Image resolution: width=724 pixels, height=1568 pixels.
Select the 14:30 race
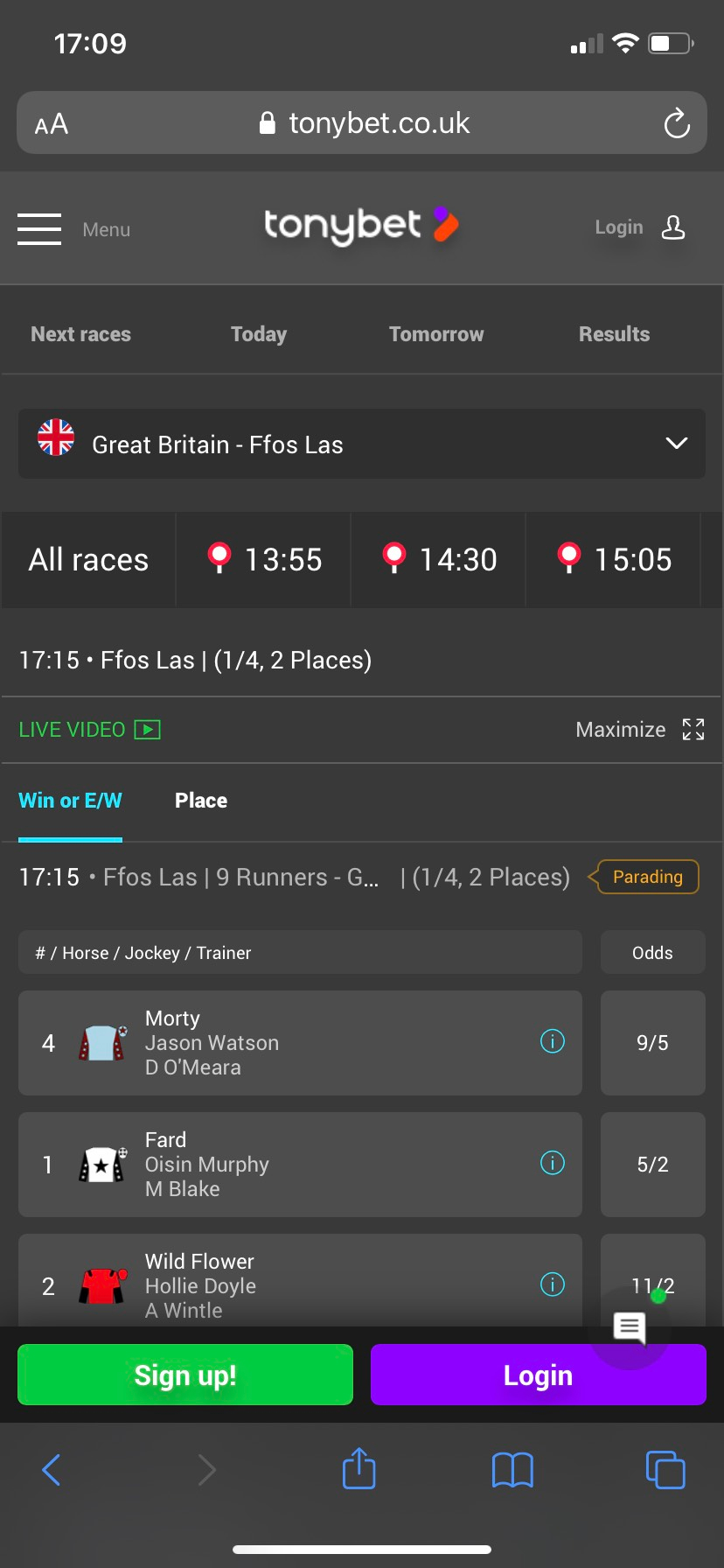point(437,559)
